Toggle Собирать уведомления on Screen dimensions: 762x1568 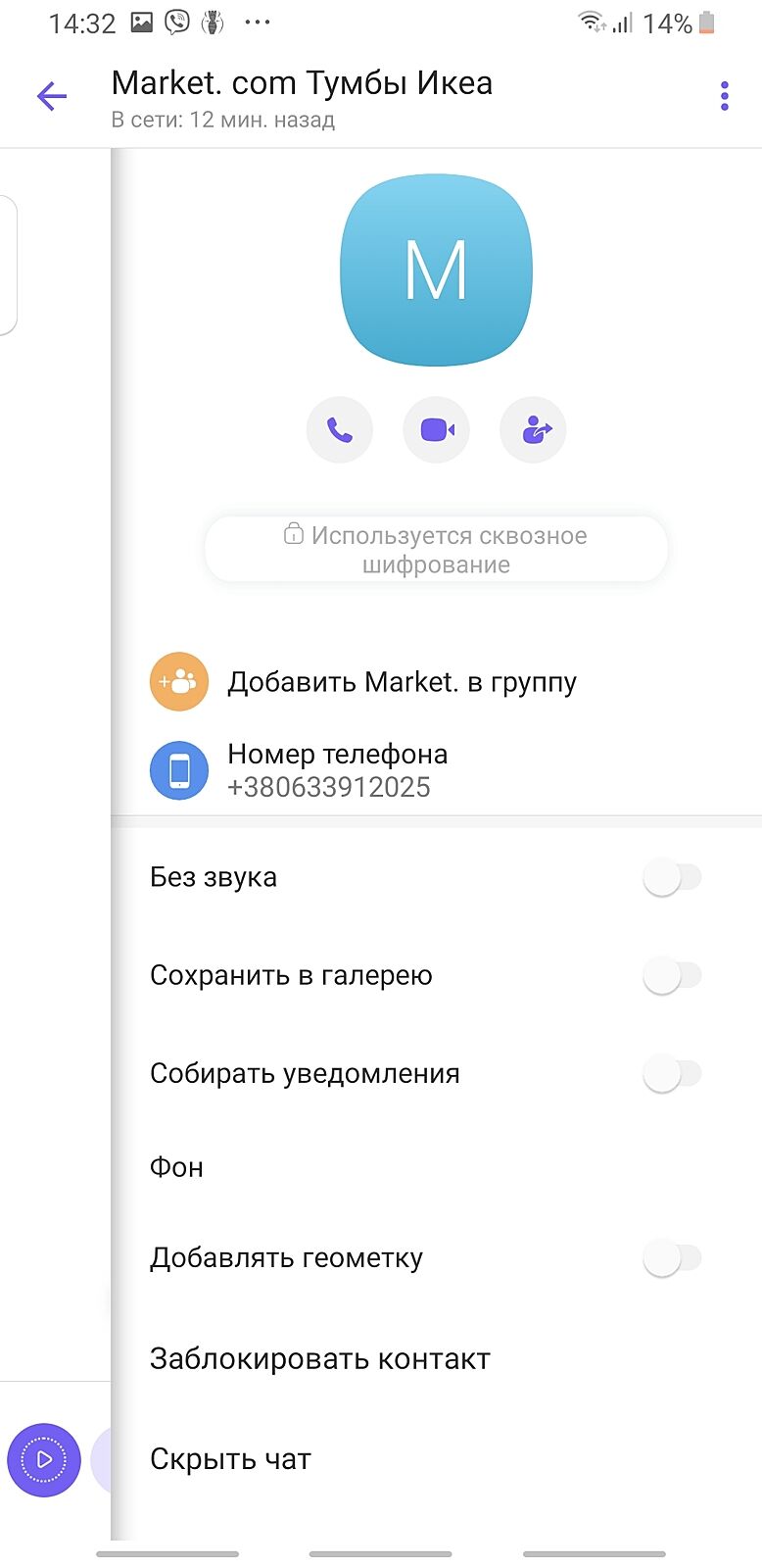tap(672, 1073)
